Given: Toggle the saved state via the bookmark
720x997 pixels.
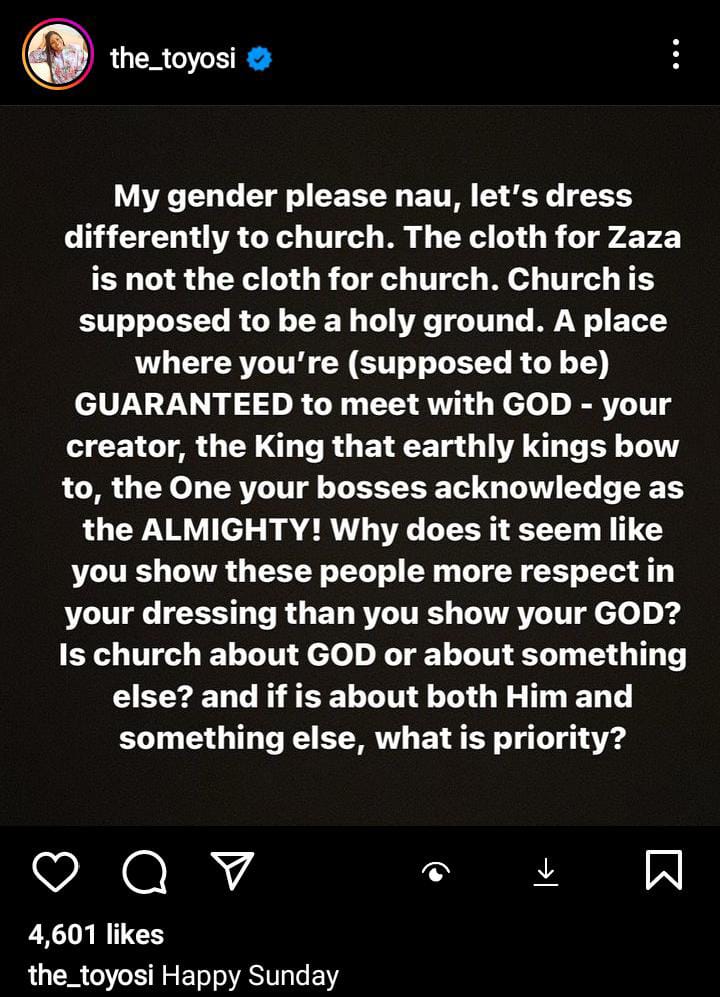Looking at the screenshot, I should pos(663,873).
